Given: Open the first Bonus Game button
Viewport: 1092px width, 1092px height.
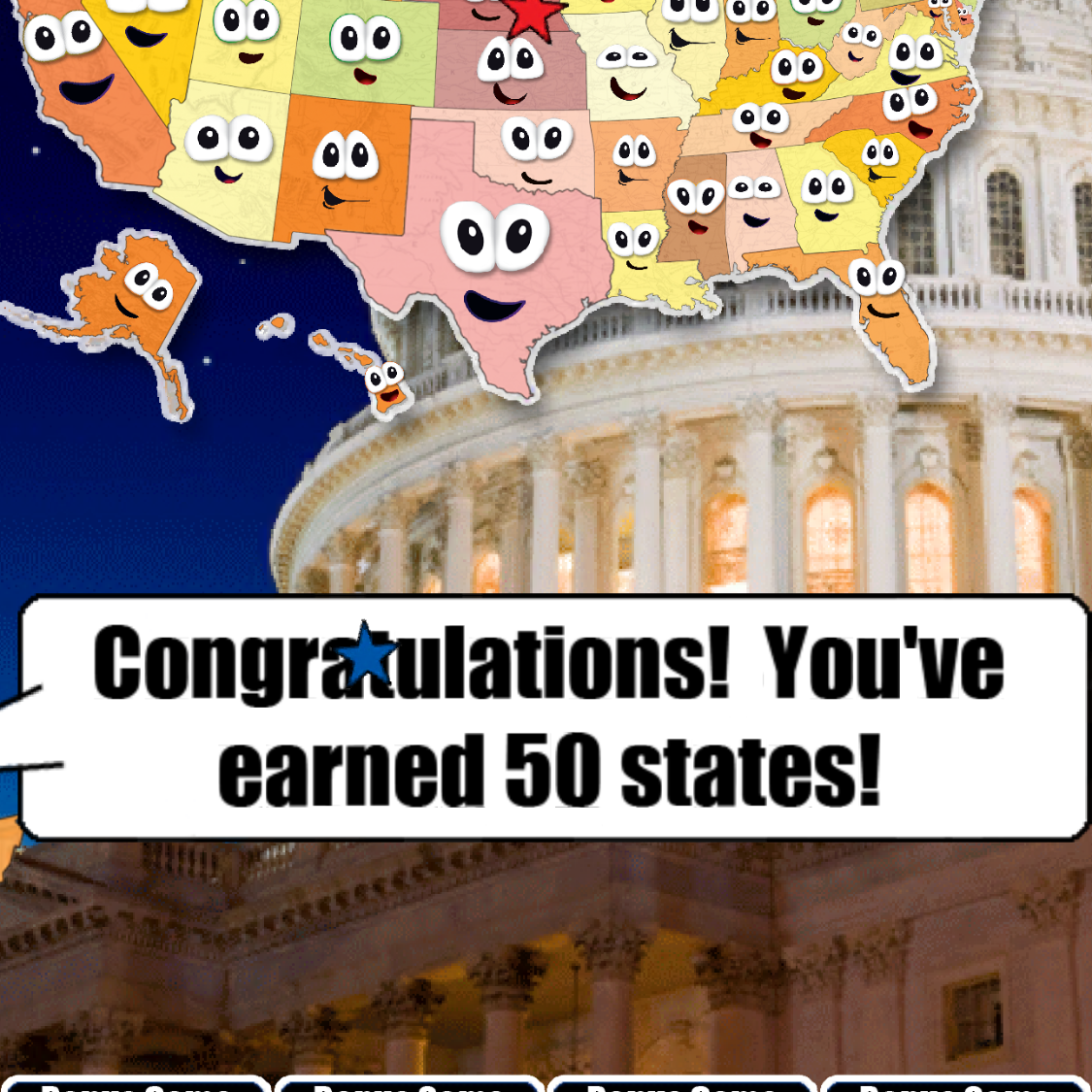Looking at the screenshot, I should click(136, 1085).
